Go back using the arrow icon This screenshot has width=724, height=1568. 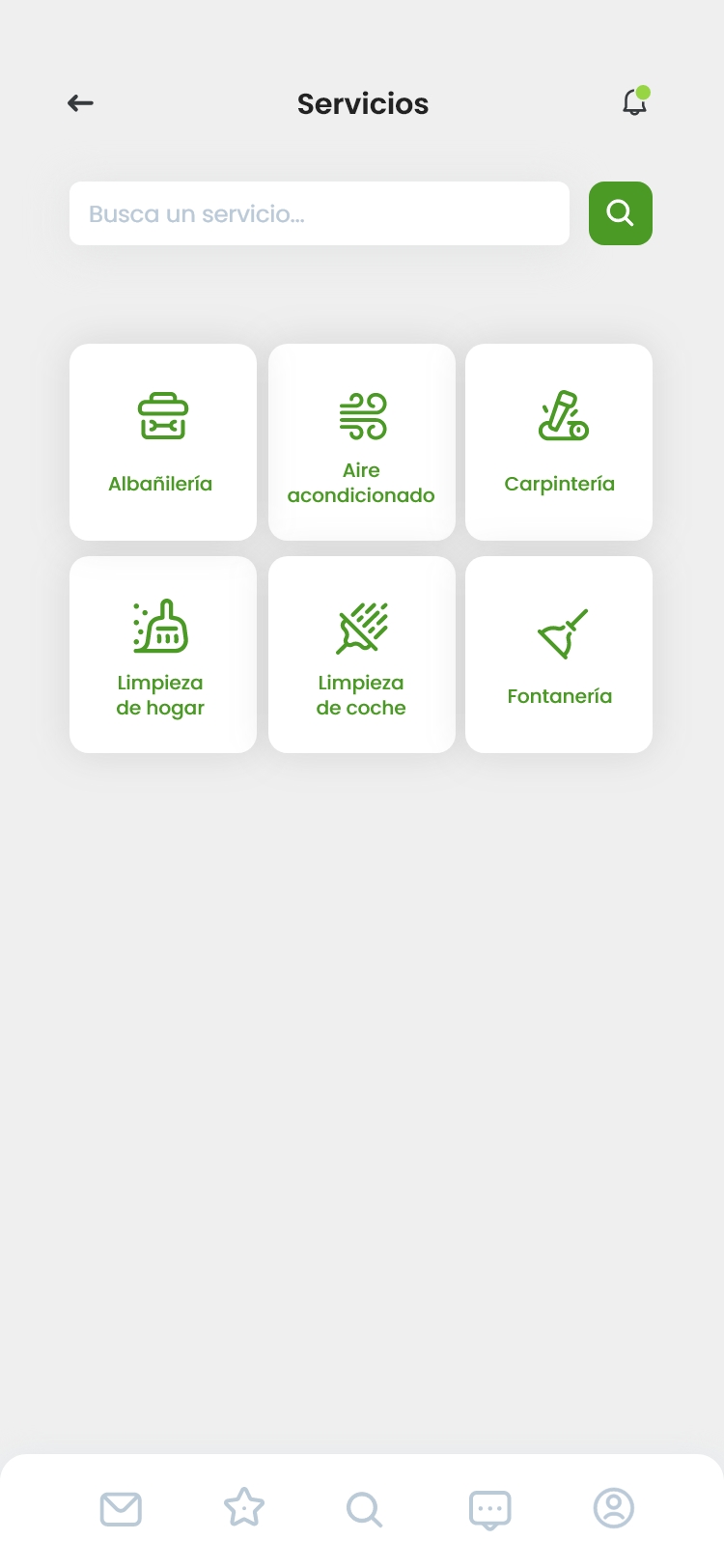[x=80, y=103]
